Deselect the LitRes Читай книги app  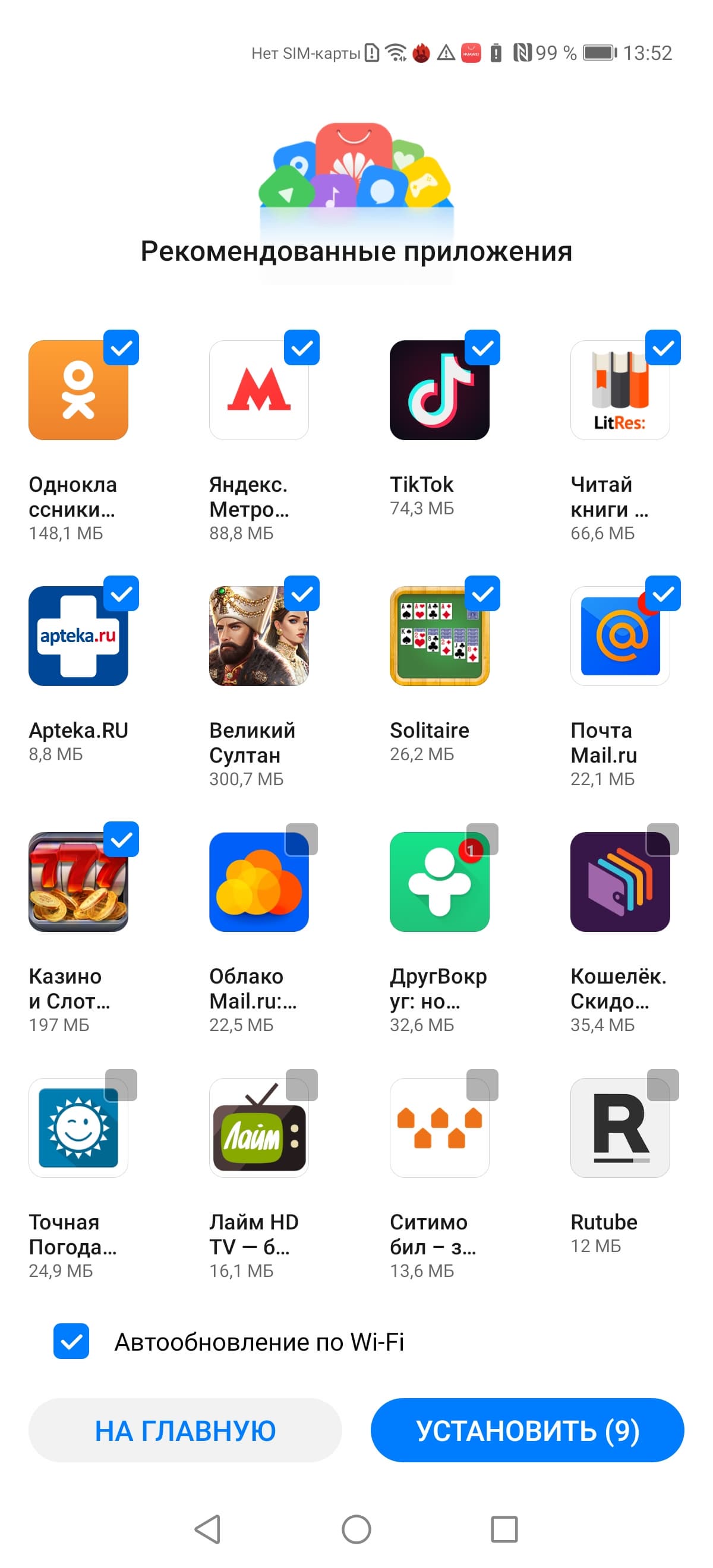coord(662,348)
